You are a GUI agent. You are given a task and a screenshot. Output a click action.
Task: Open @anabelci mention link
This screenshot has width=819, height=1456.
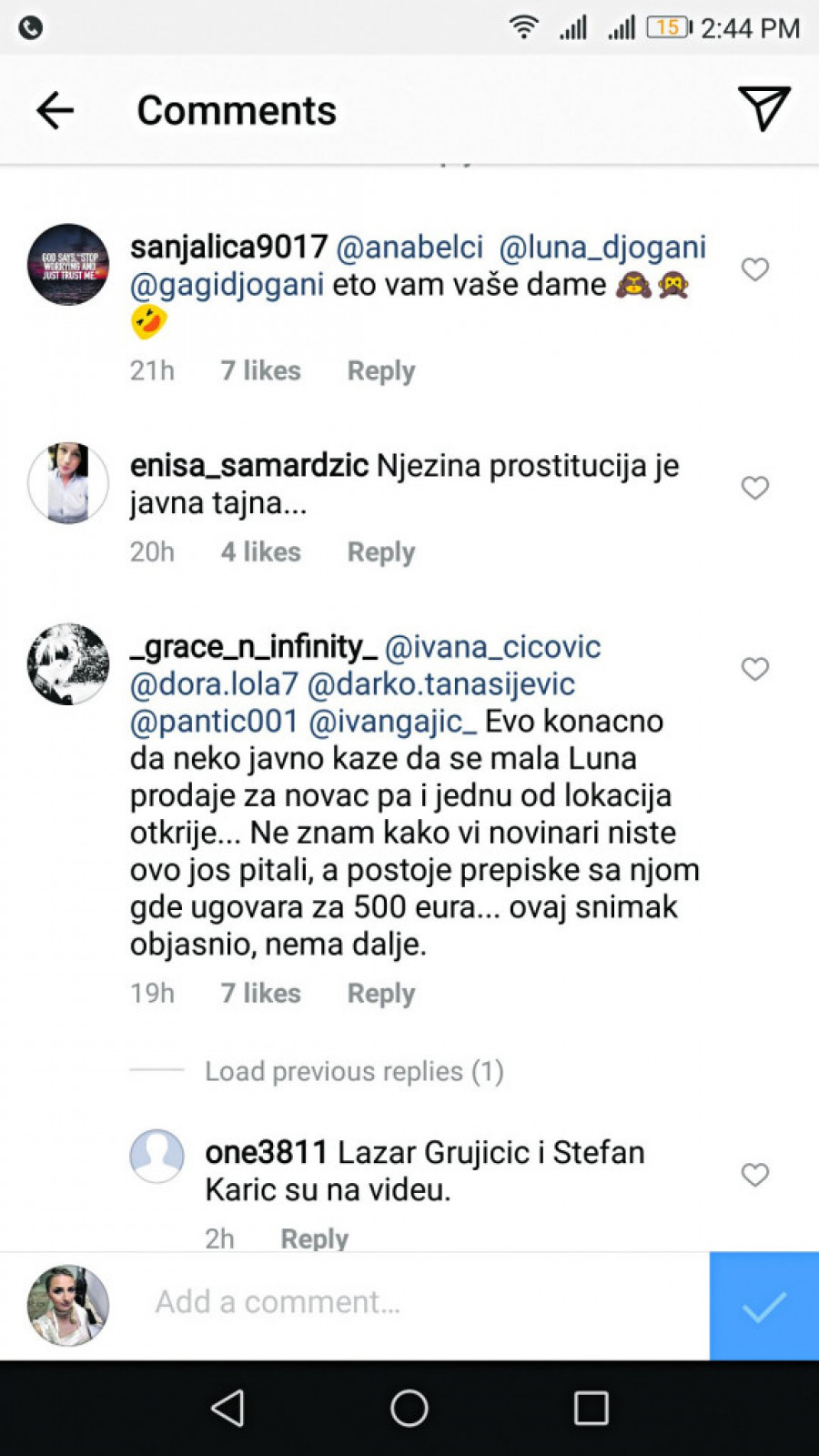click(x=409, y=248)
